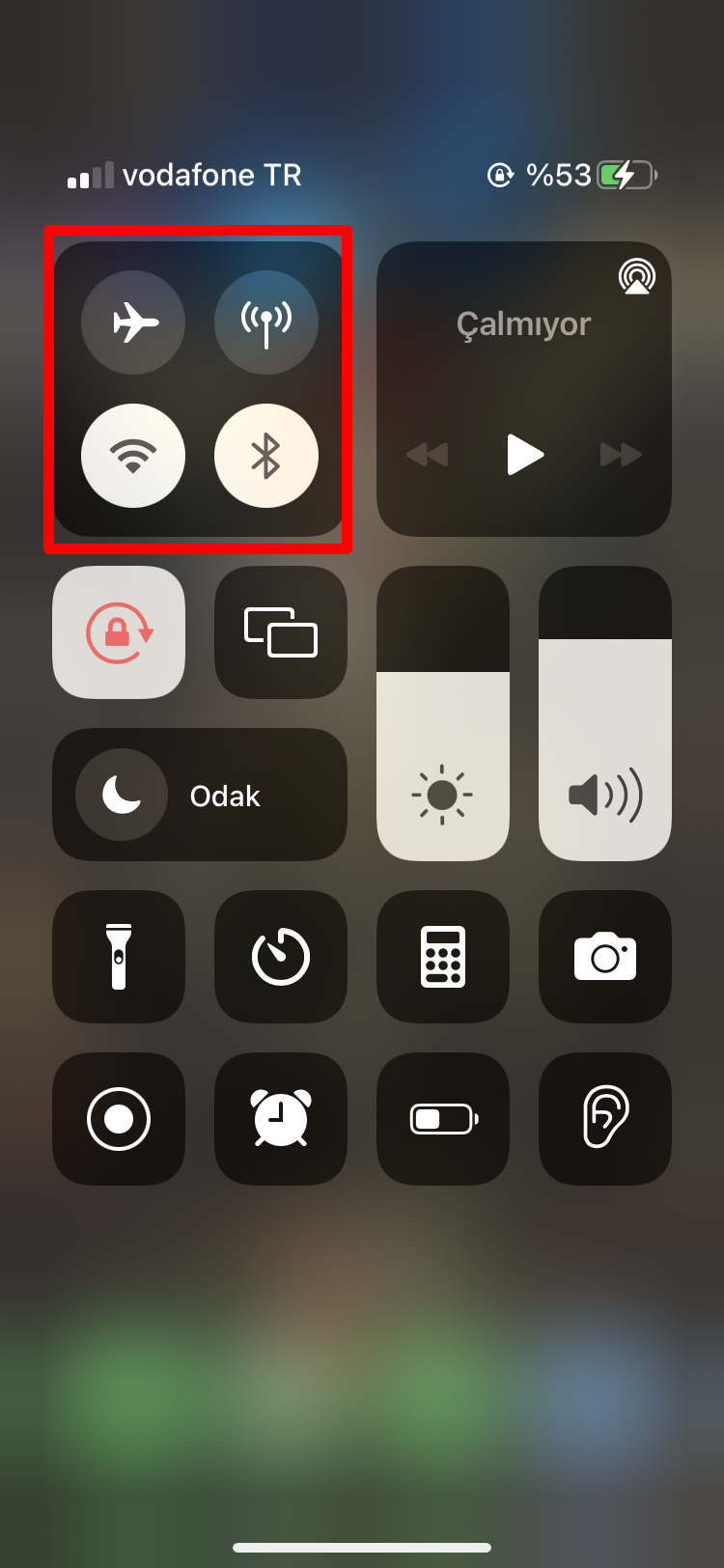Viewport: 724px width, 1568px height.
Task: Enable airplane mode
Action: 133,322
